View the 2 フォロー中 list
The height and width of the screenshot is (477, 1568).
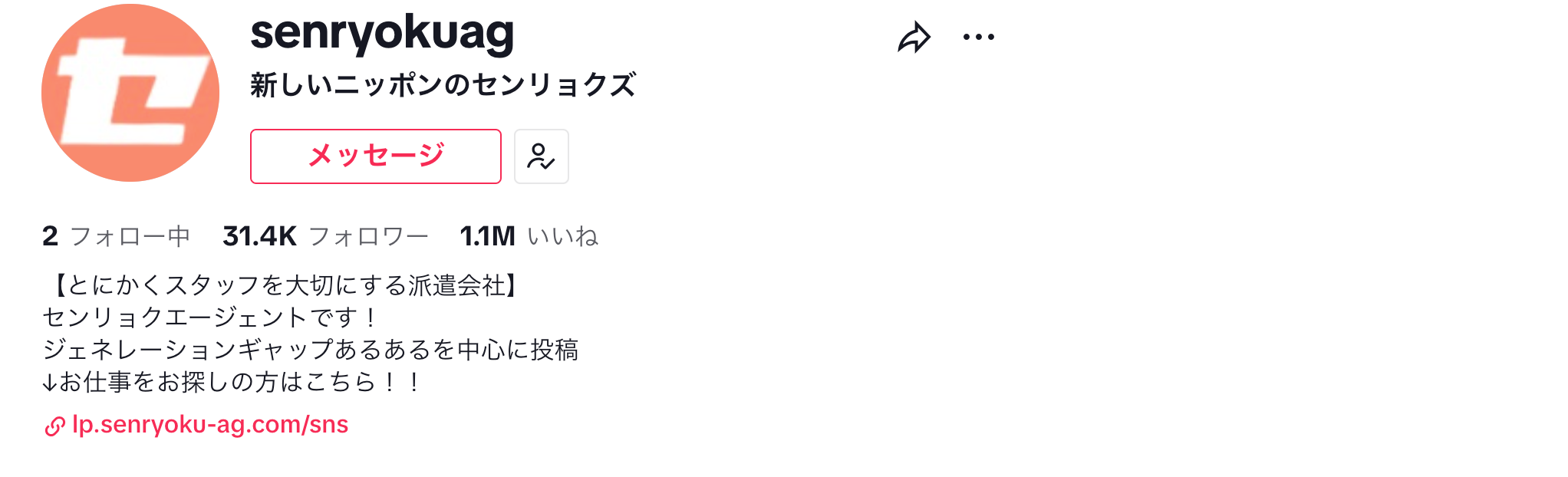tap(116, 236)
